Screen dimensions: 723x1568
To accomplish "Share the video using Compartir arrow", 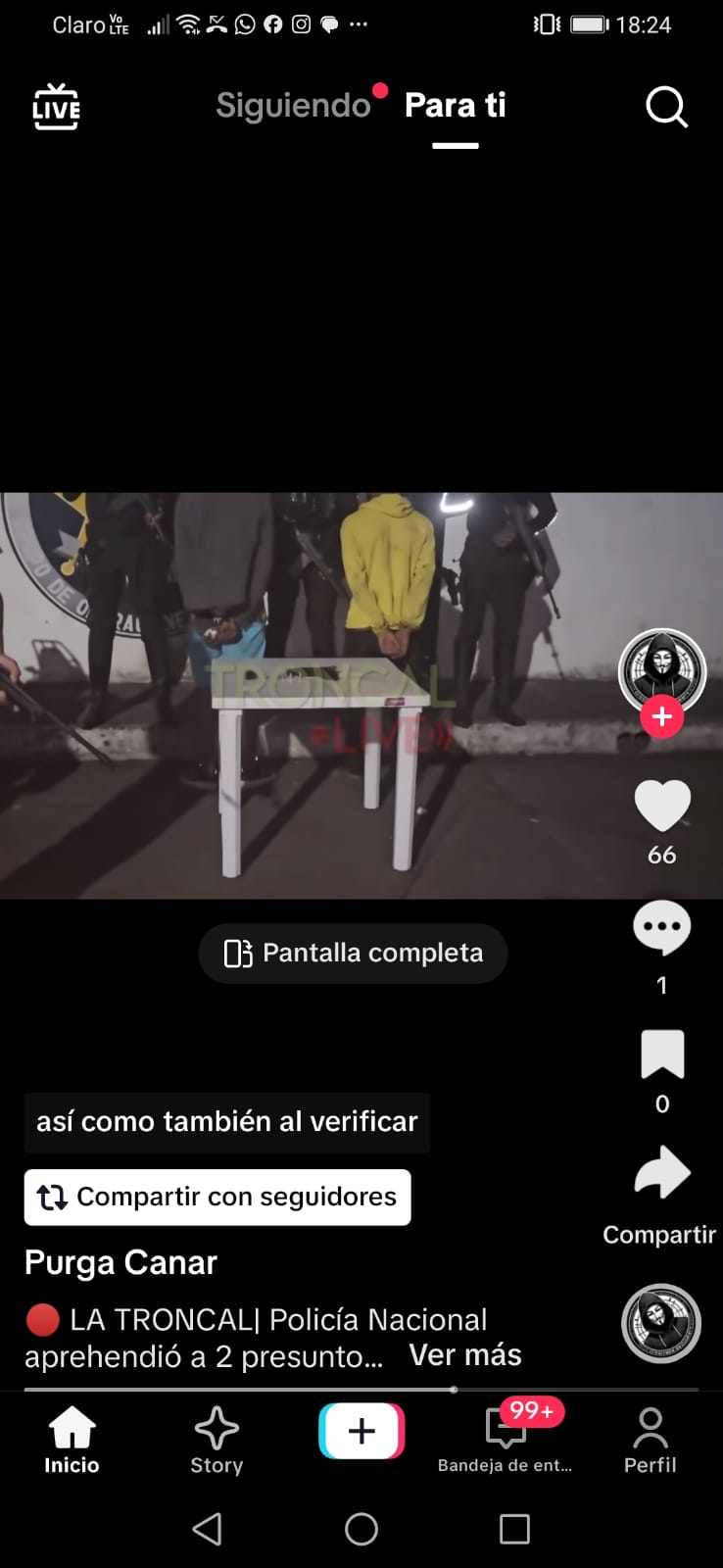I will click(662, 1173).
